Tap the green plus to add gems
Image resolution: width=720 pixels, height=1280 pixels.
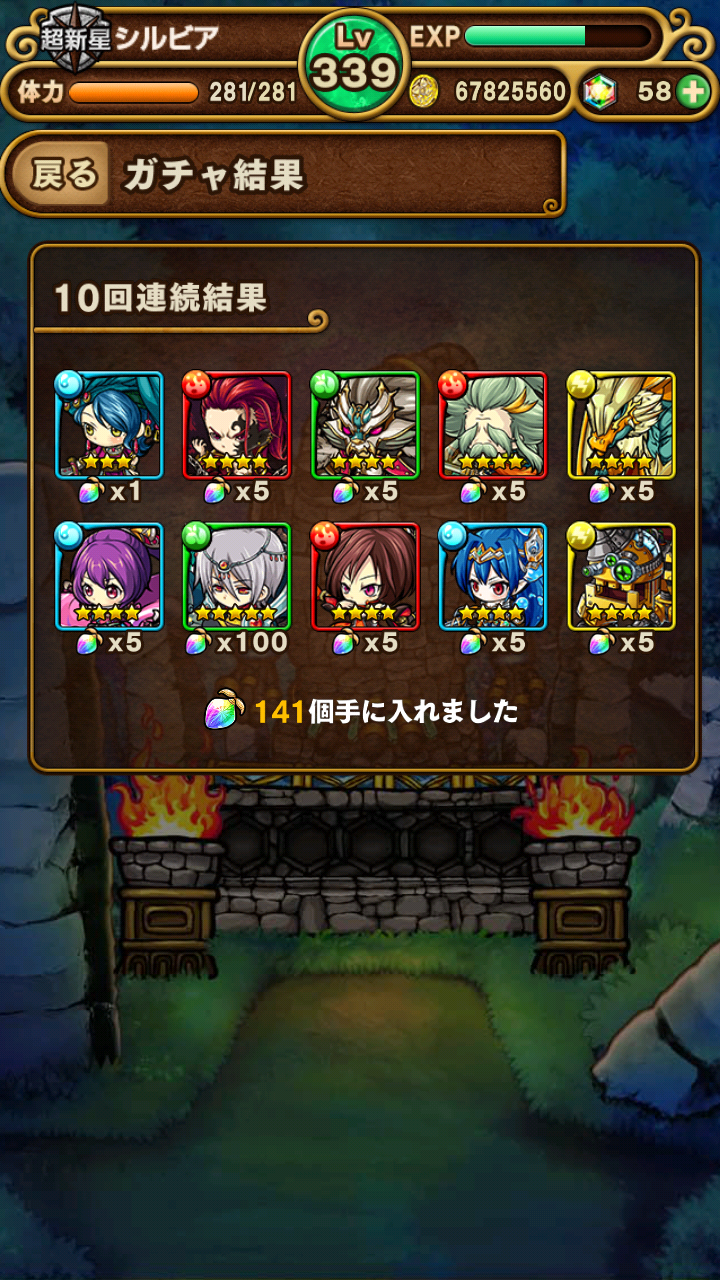tap(692, 92)
